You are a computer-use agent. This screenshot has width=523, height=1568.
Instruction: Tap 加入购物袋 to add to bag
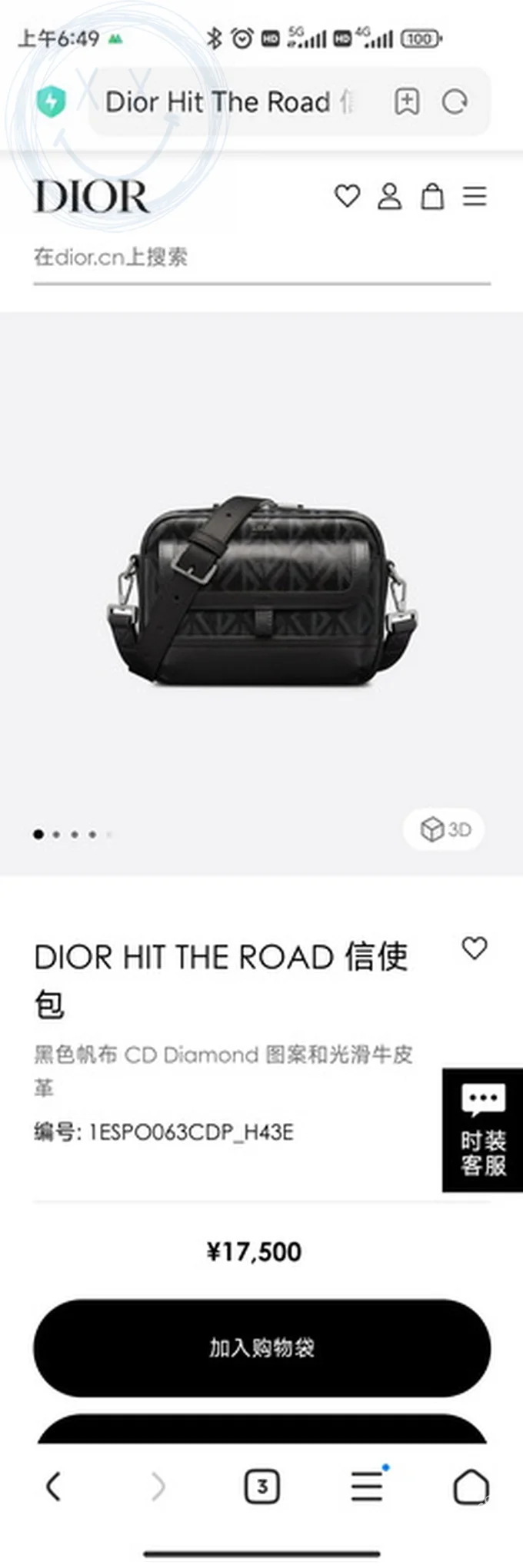[x=261, y=1347]
